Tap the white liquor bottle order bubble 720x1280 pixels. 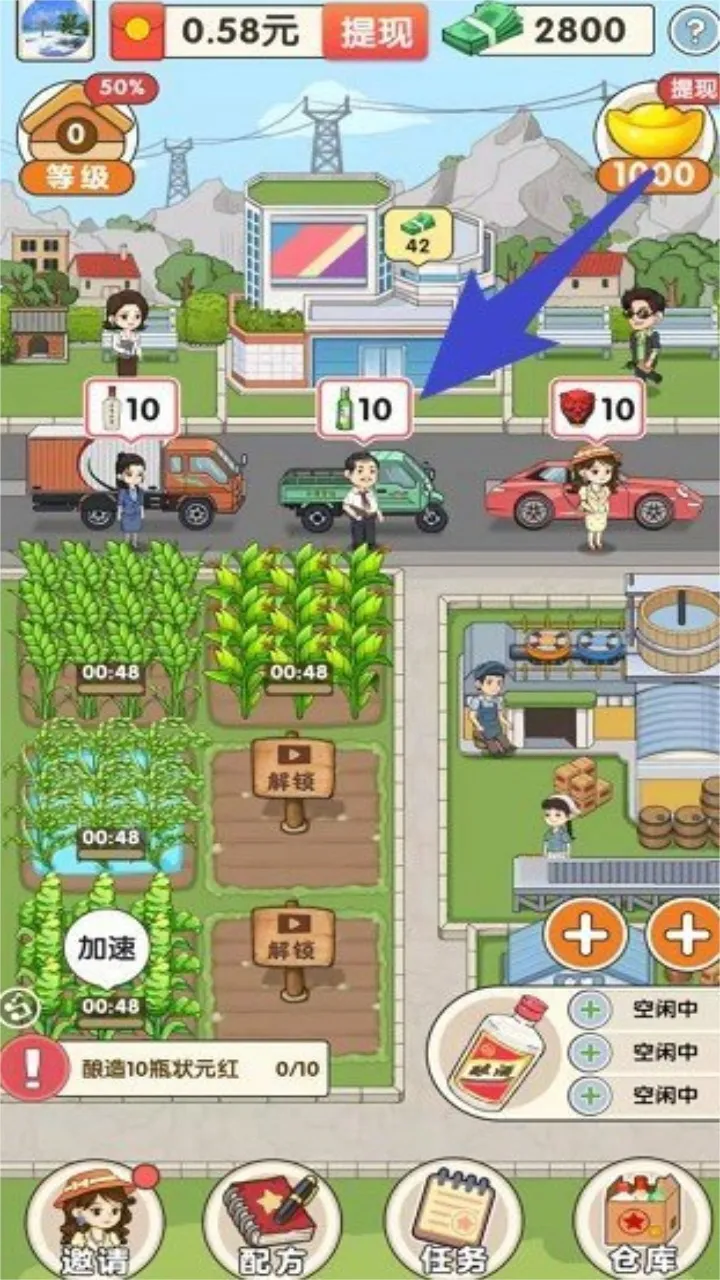132,408
